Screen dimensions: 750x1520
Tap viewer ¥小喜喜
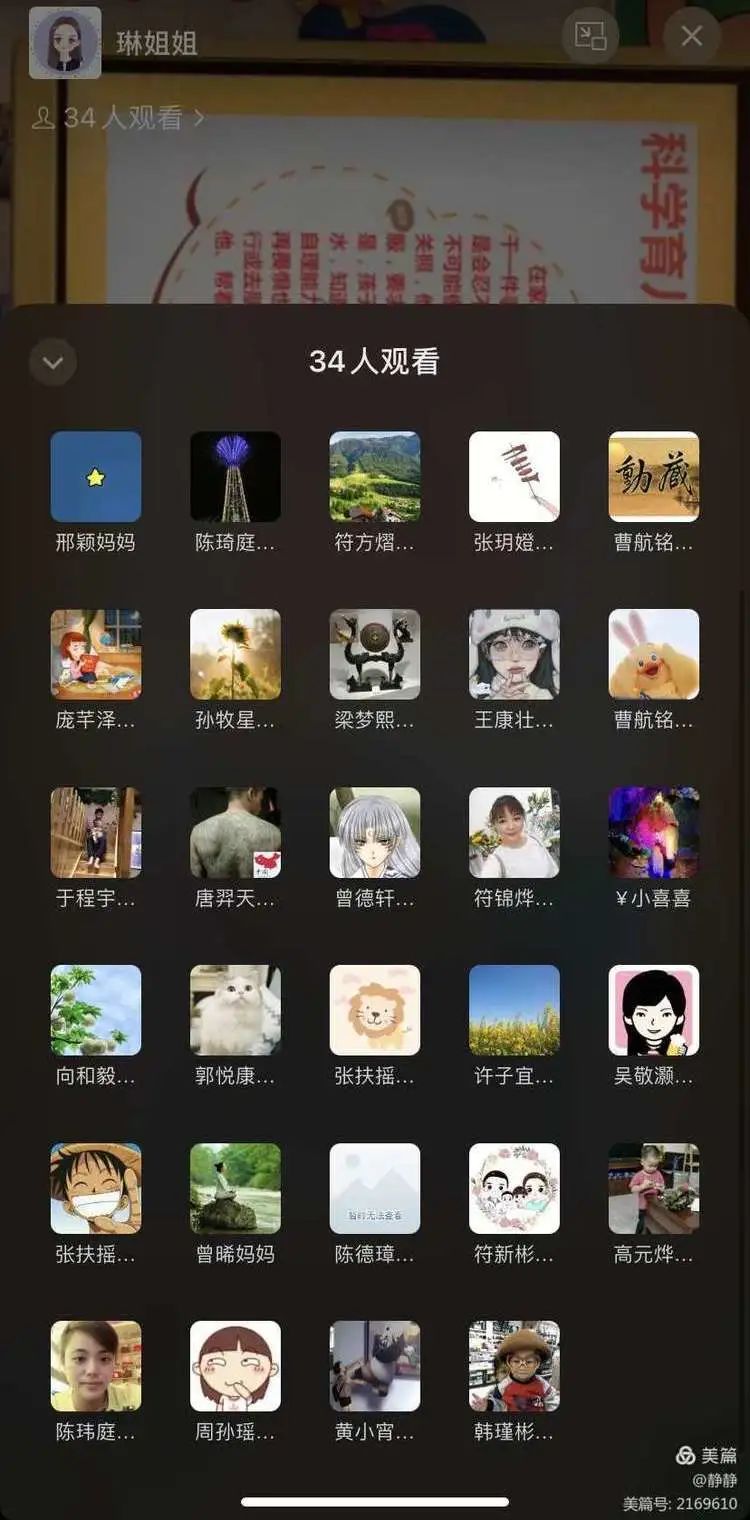[x=654, y=832]
